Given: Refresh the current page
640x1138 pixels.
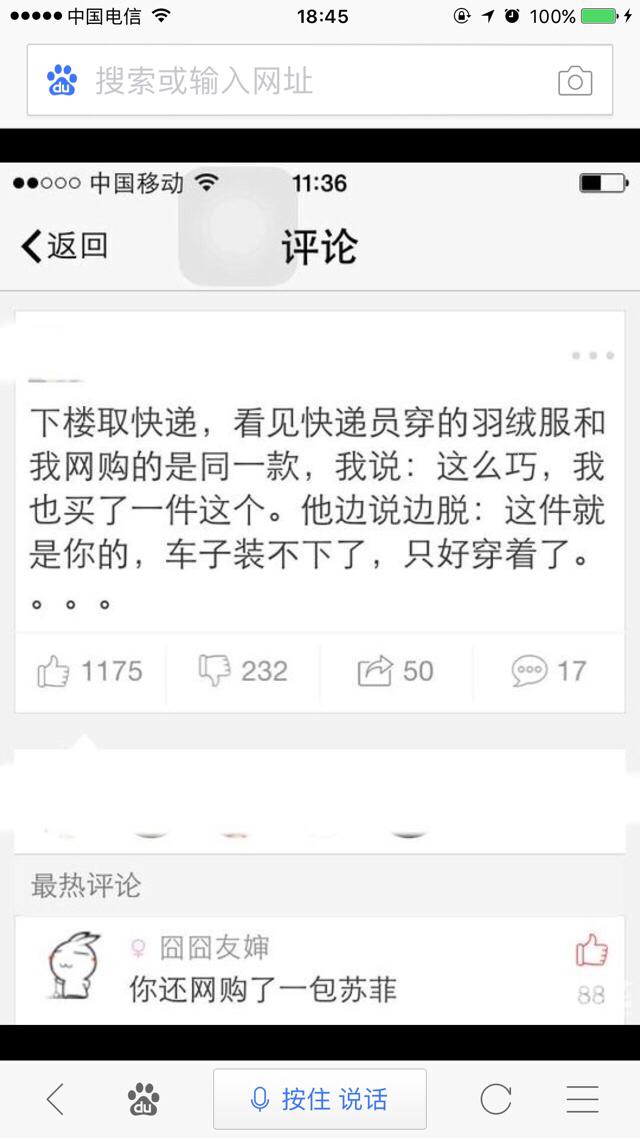Looking at the screenshot, I should pos(496,1099).
